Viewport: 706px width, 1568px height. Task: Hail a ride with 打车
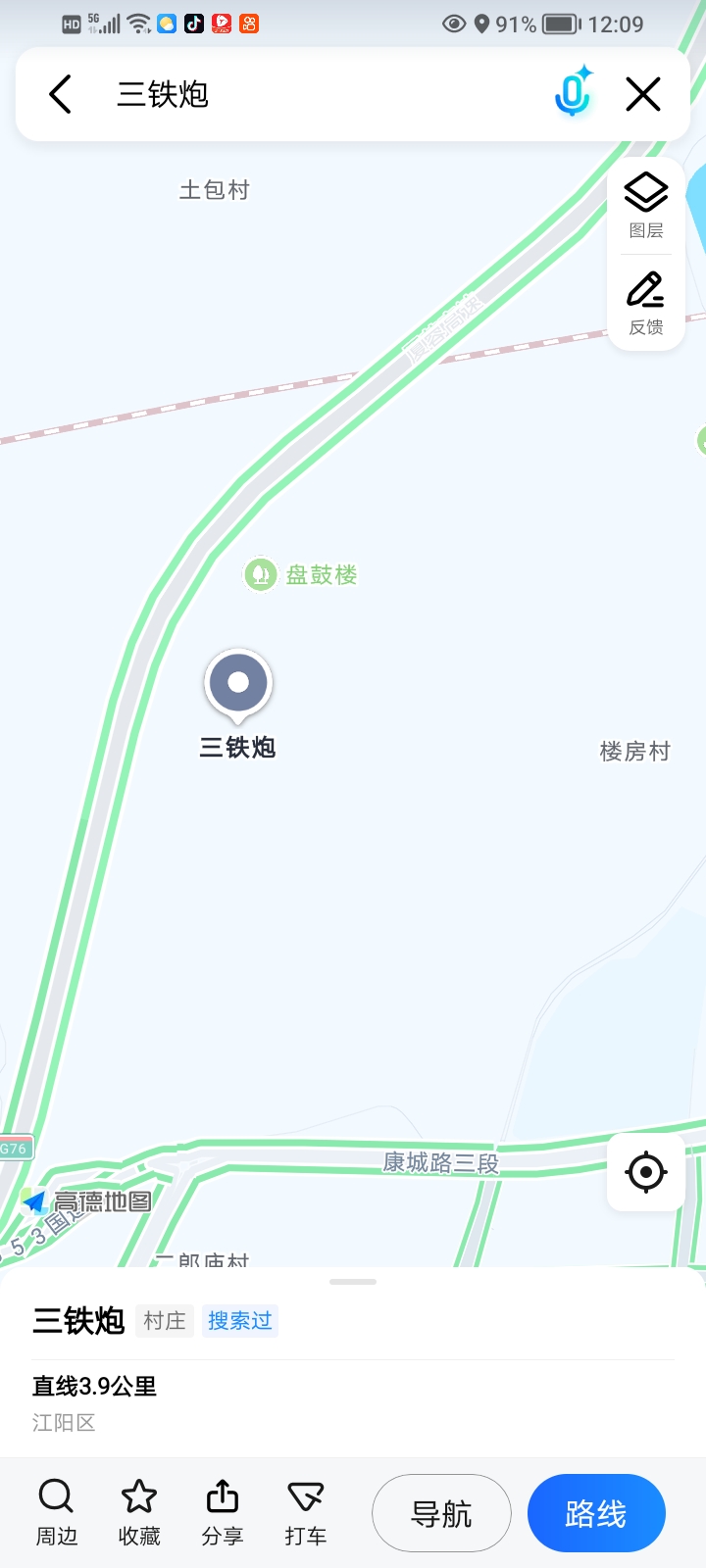(x=305, y=1513)
